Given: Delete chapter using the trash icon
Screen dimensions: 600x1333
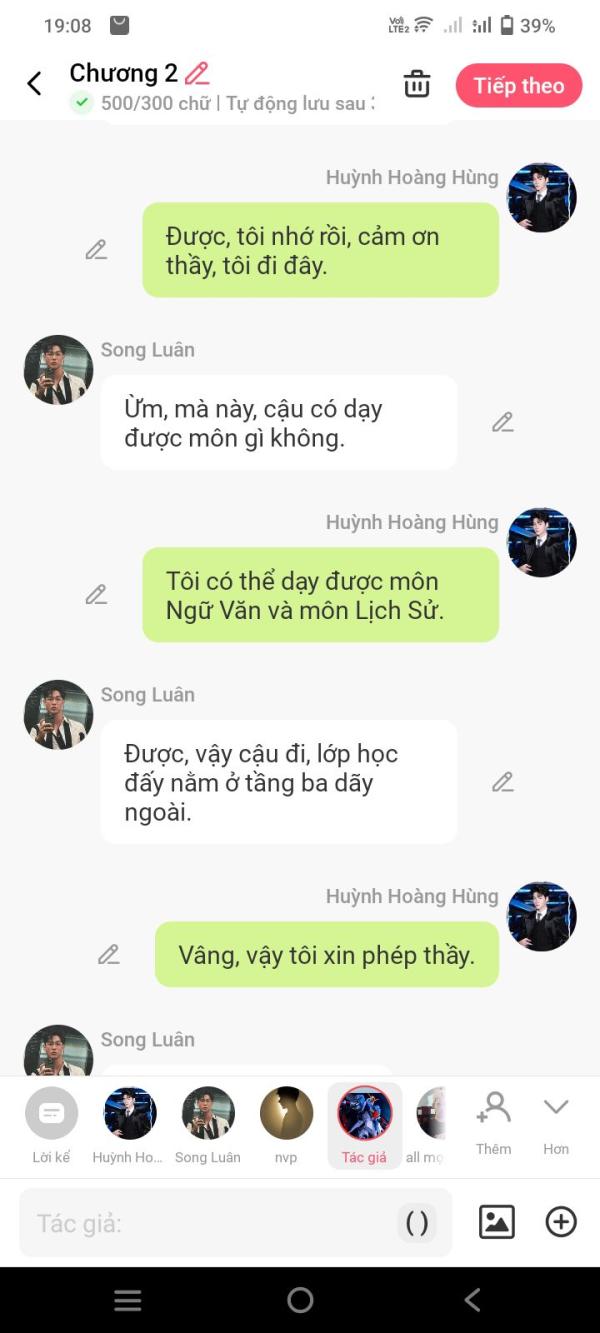Looking at the screenshot, I should coord(416,85).
